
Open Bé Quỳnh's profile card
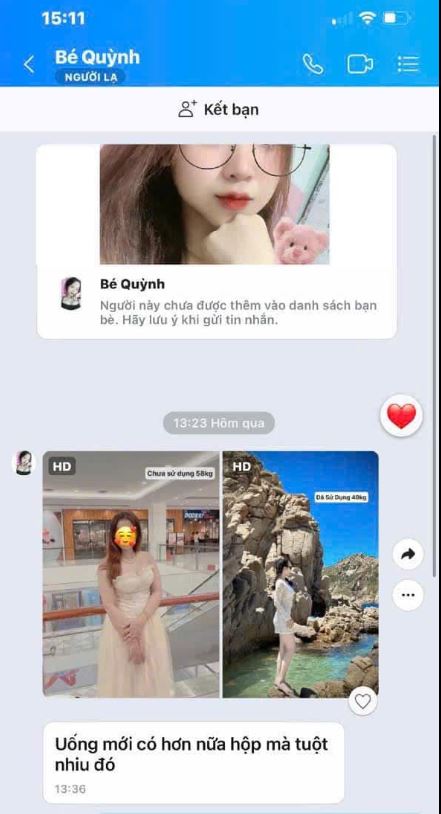click(217, 241)
